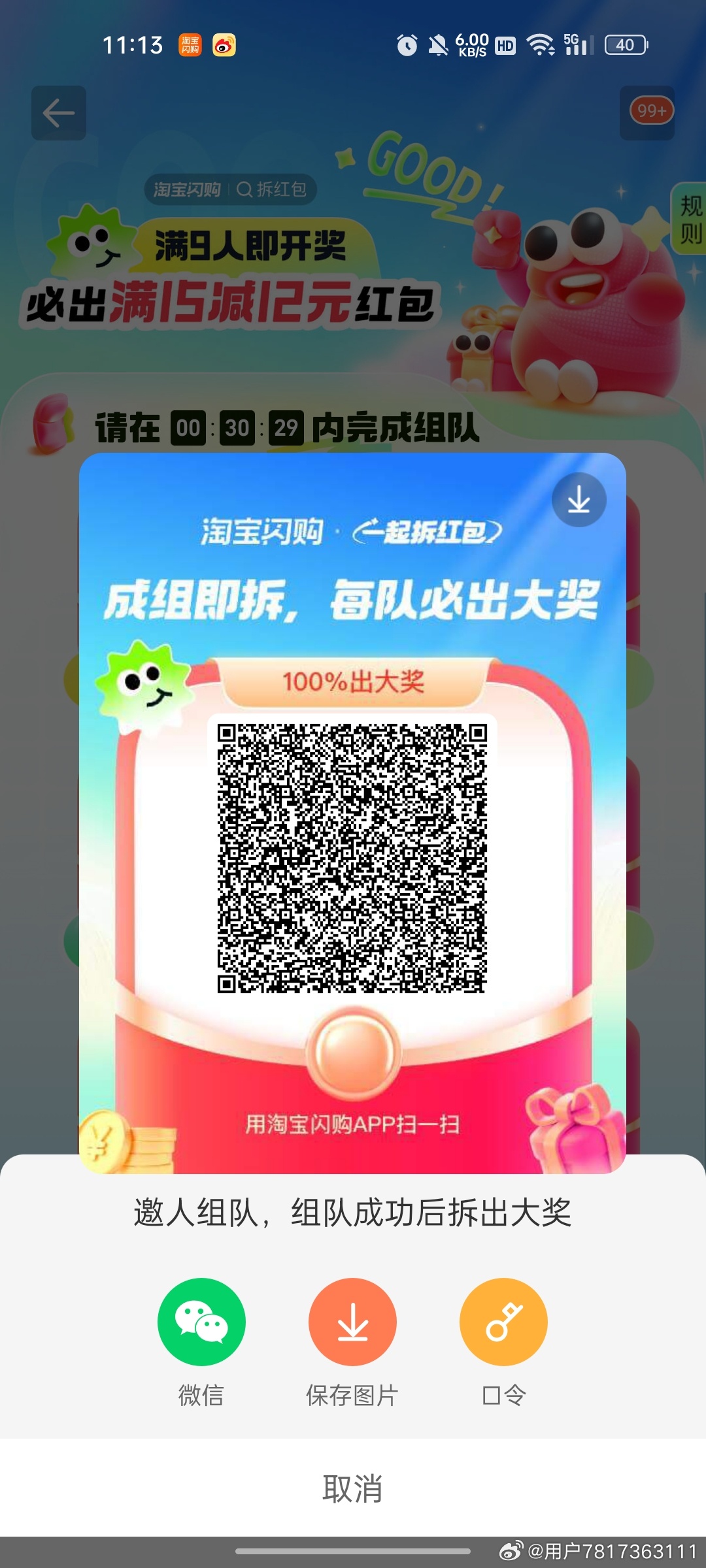
Task: Tap 保存图片 to save the poster
Action: [x=352, y=1322]
